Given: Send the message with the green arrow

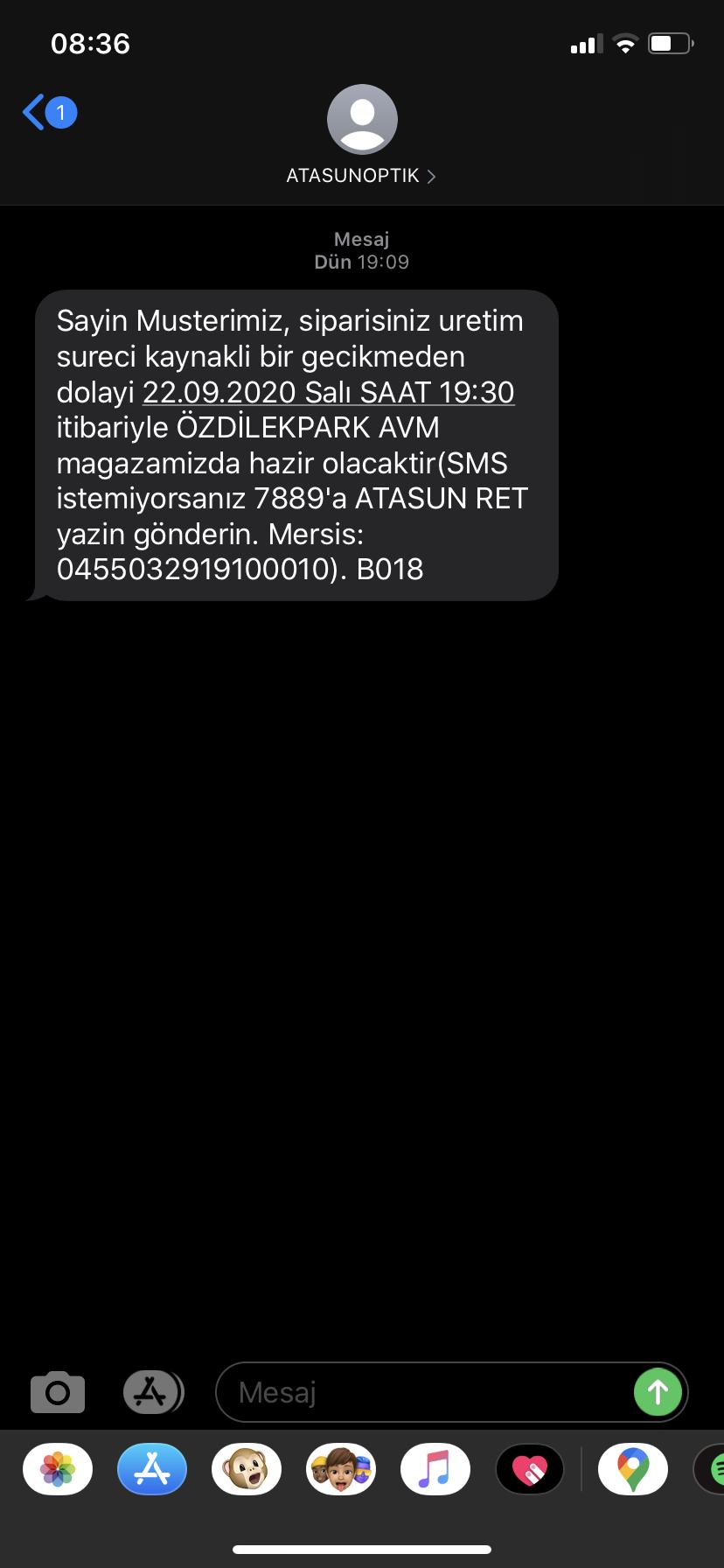Looking at the screenshot, I should pyautogui.click(x=658, y=1392).
